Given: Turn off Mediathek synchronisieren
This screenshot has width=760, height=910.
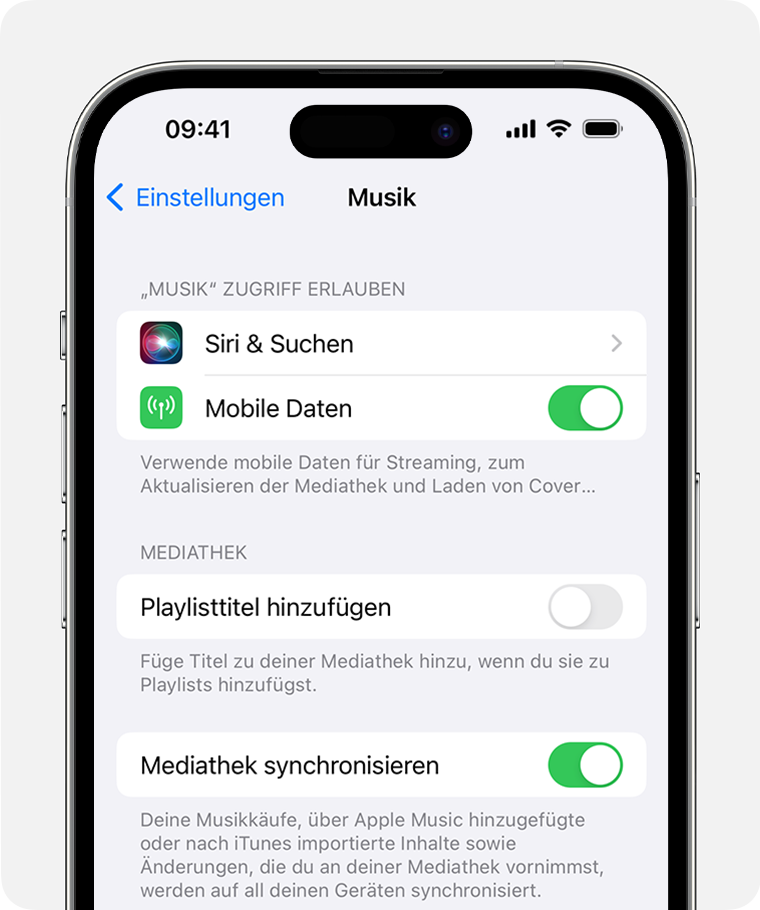Looking at the screenshot, I should coord(585,765).
